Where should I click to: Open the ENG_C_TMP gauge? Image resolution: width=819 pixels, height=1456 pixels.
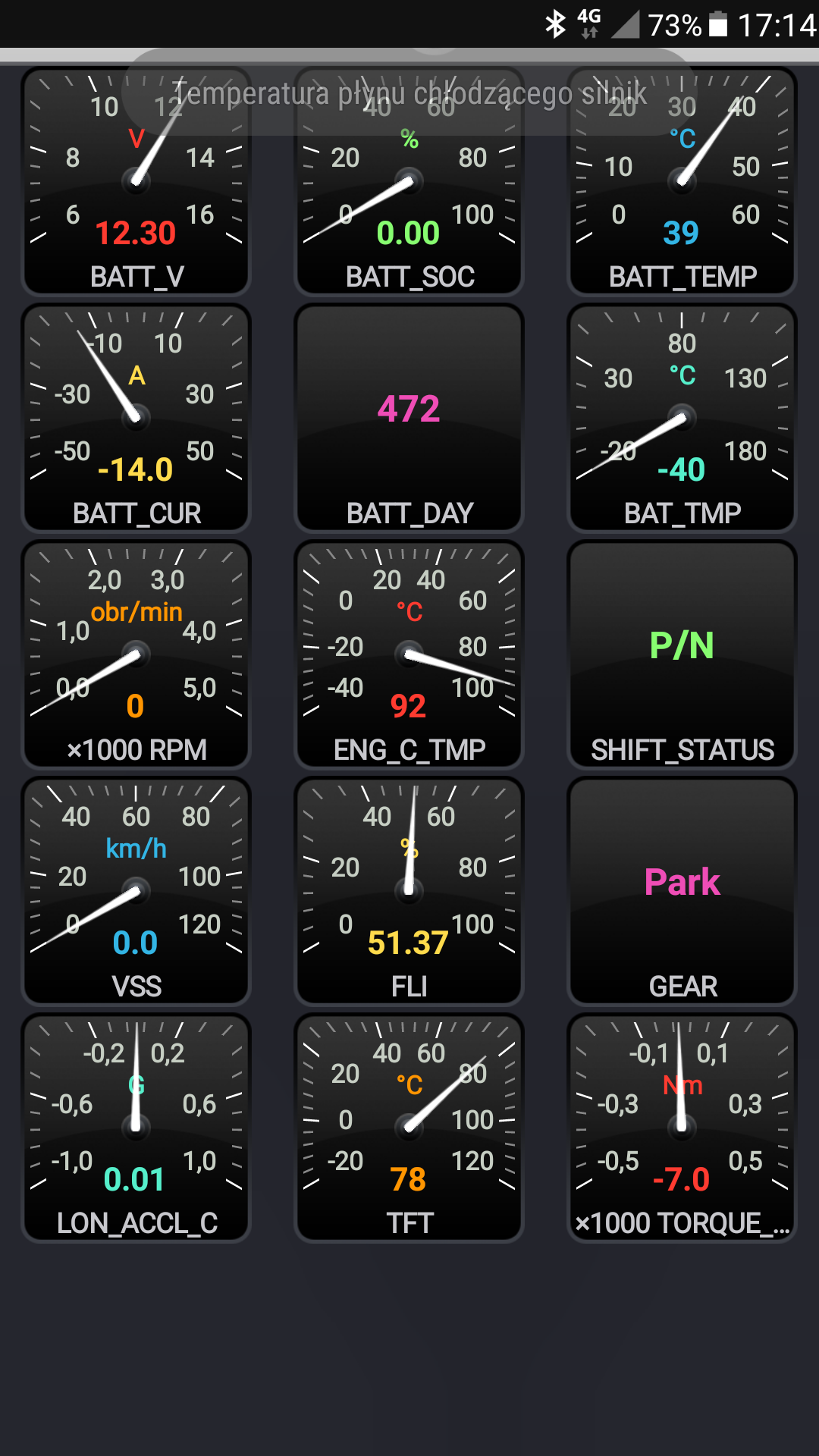[x=409, y=654]
